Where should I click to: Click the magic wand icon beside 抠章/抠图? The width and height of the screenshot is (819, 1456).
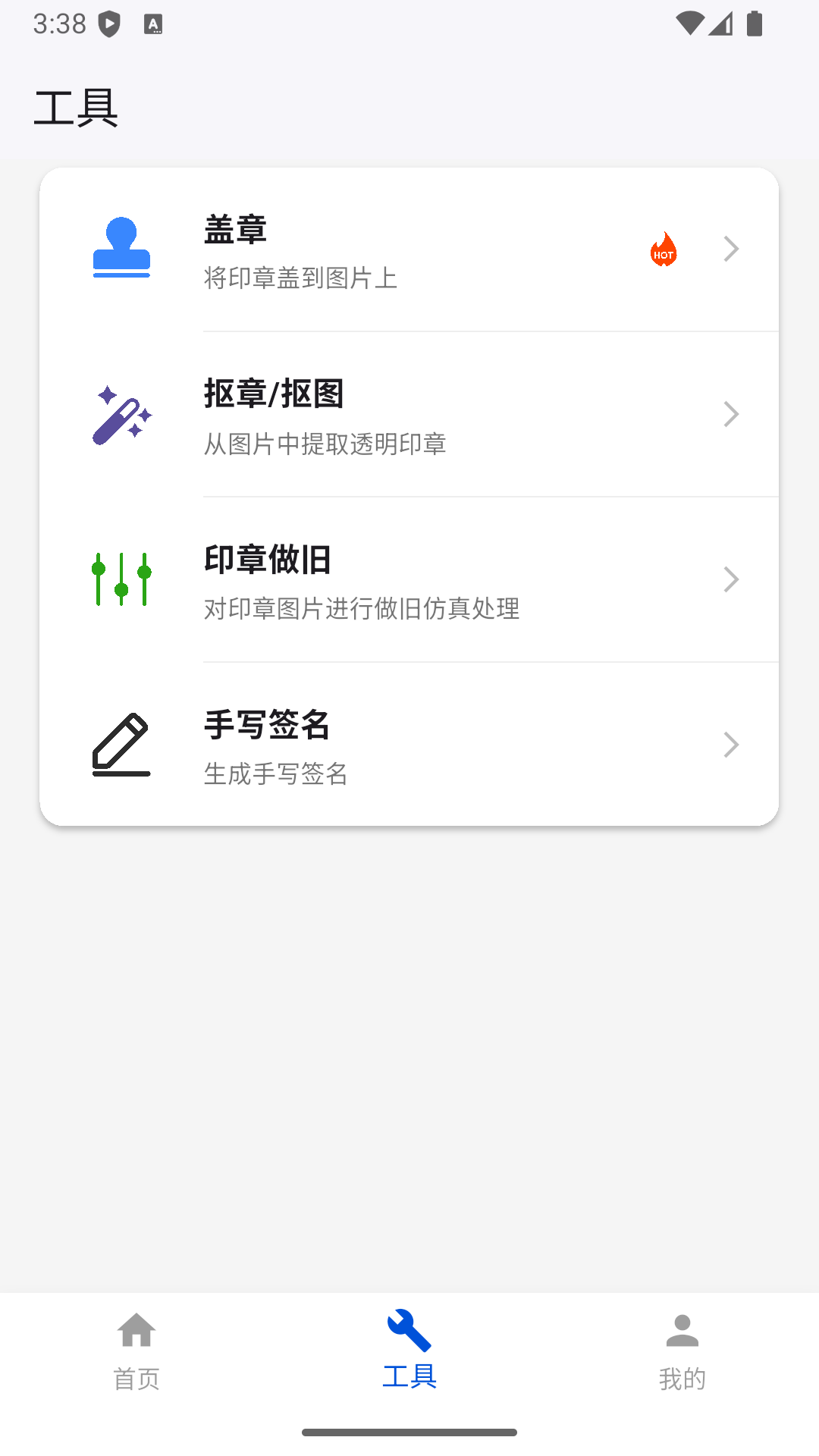pyautogui.click(x=123, y=414)
